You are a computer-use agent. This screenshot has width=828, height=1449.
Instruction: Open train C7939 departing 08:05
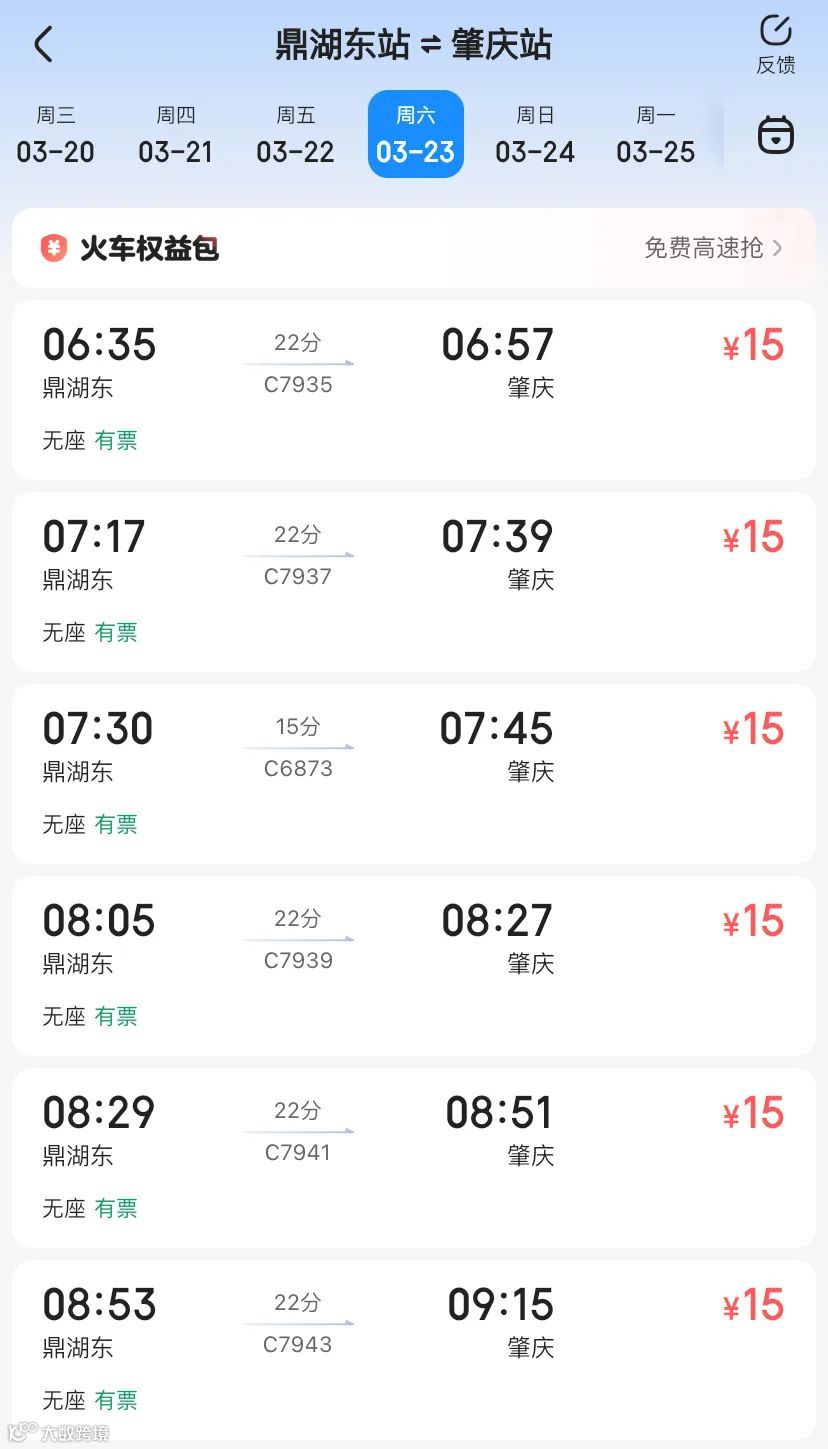pos(413,966)
